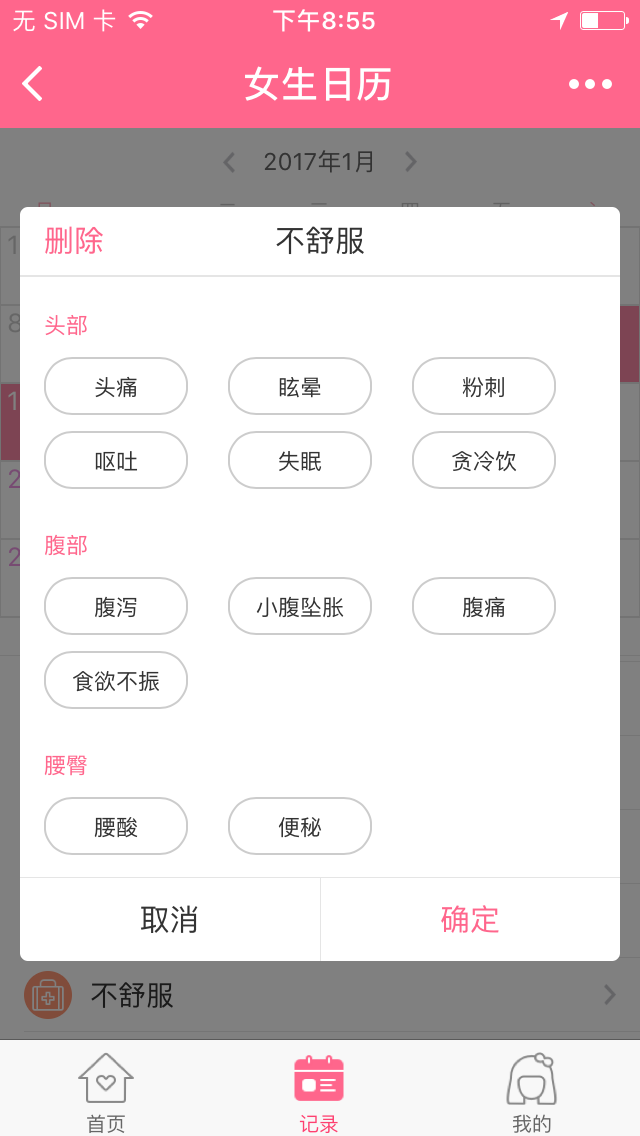Screen dimensions: 640x1136
Task: Switch to the 首页 tab
Action: tap(106, 1092)
